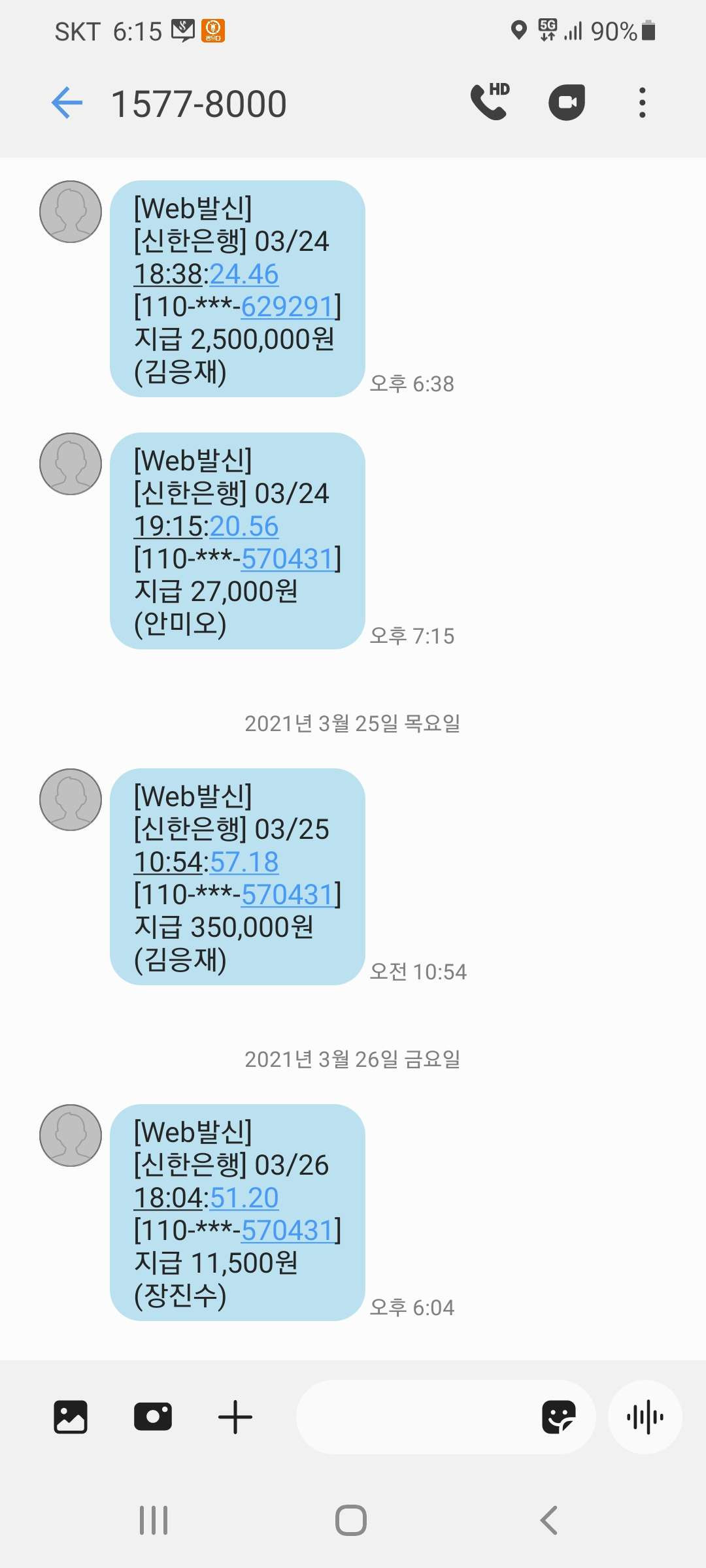Viewport: 706px width, 1568px height.
Task: Tap the underlined time 10:54:57.18
Action: point(206,862)
